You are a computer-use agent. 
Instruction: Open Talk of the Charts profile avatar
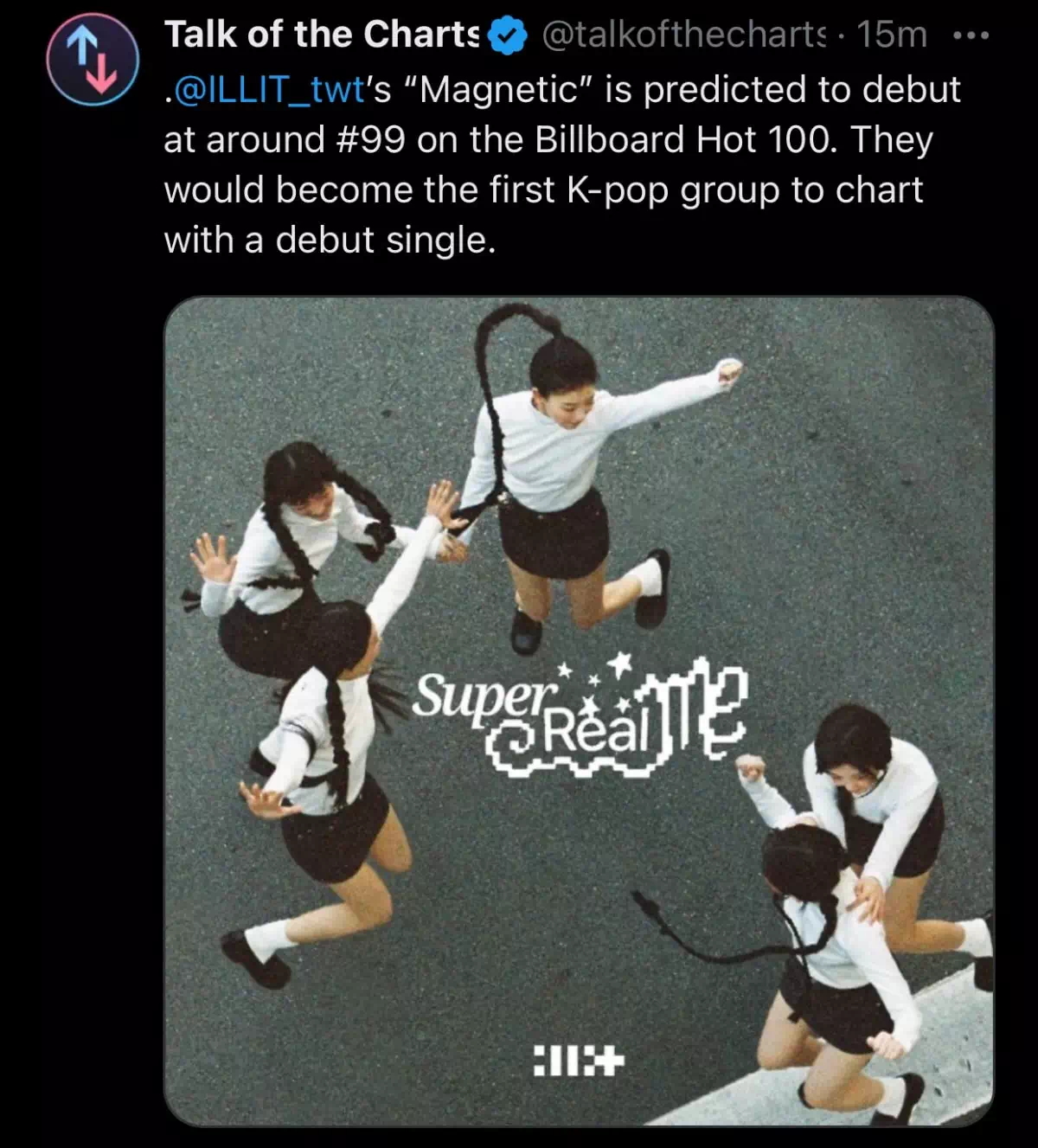pyautogui.click(x=93, y=60)
